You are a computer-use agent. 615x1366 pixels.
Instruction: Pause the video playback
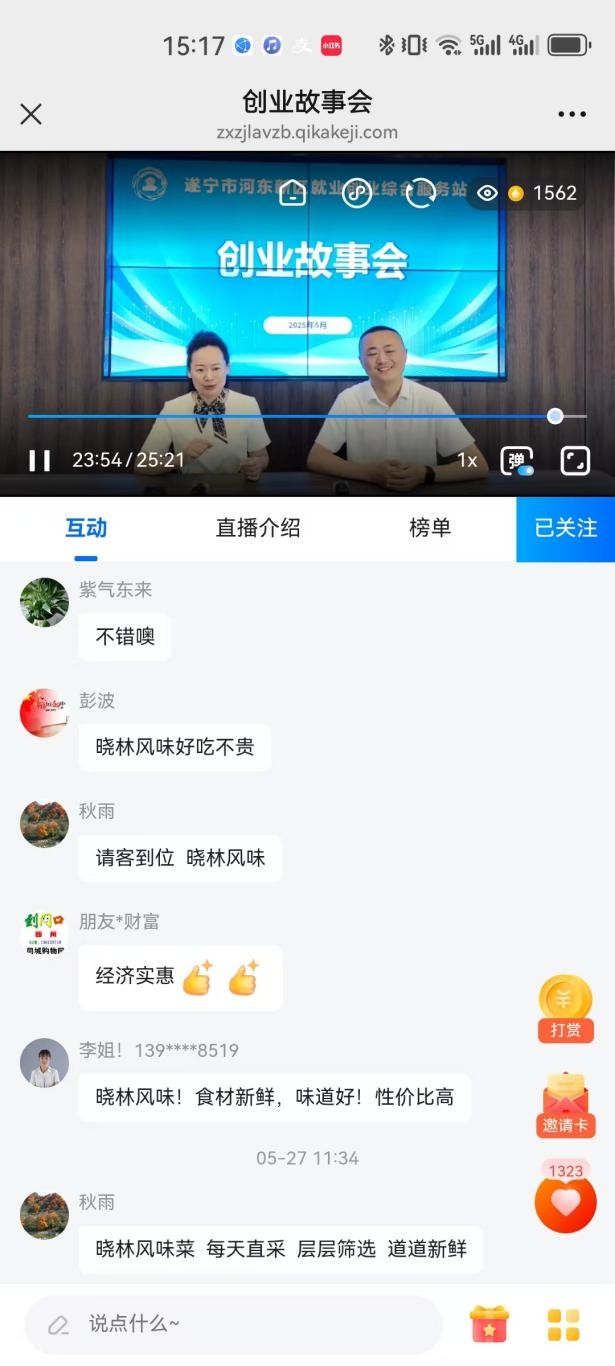click(x=40, y=460)
